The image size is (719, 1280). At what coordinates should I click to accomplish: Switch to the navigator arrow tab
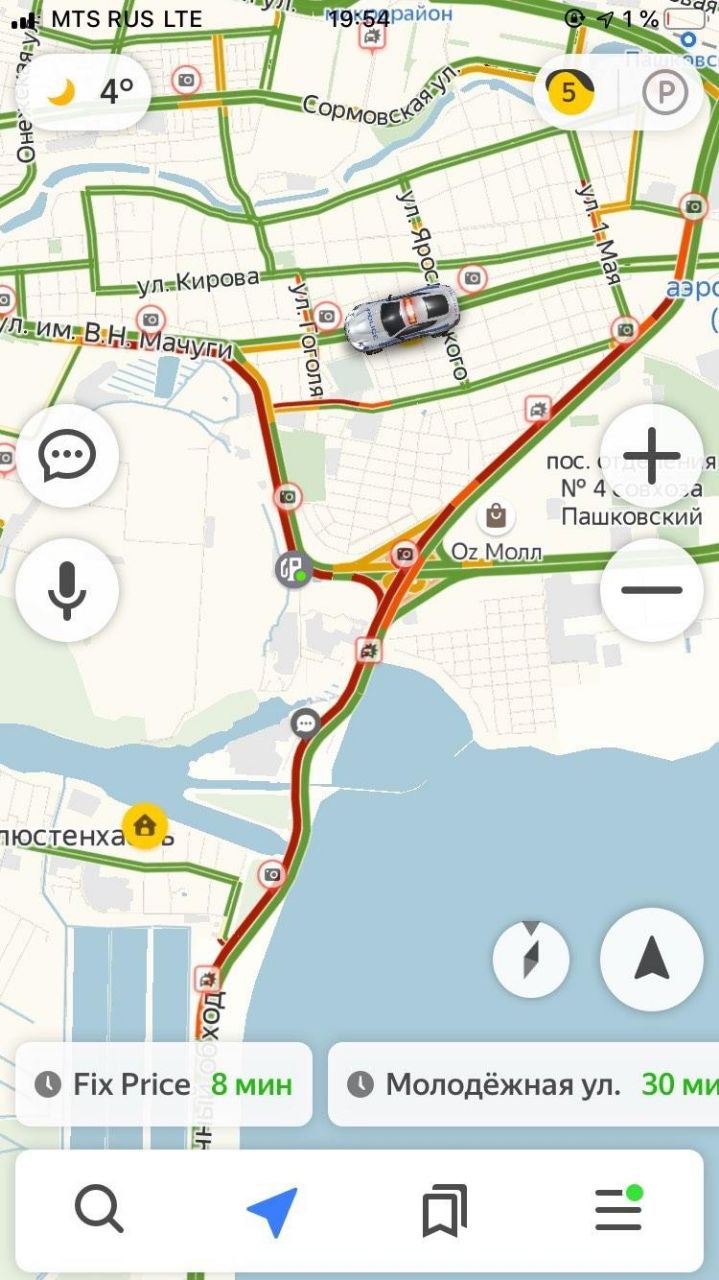pos(272,1212)
